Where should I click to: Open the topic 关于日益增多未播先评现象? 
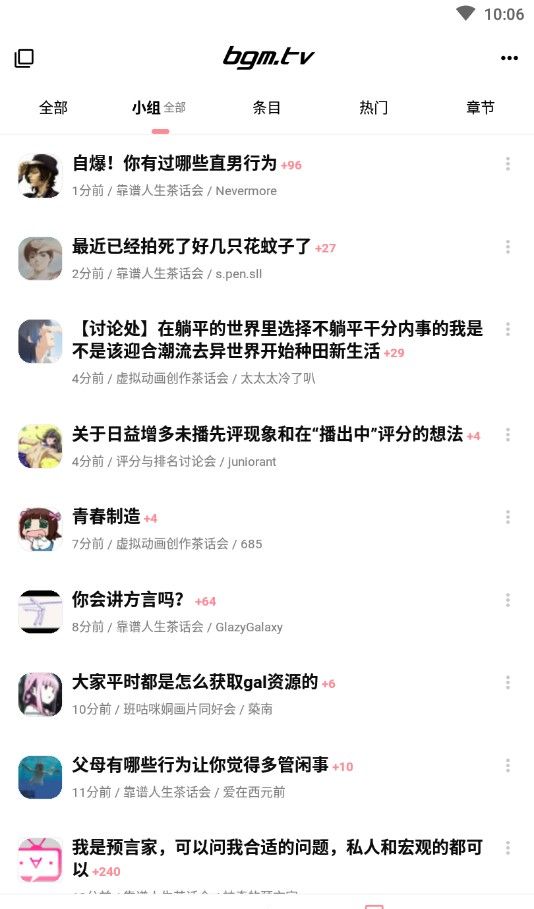pos(267,434)
